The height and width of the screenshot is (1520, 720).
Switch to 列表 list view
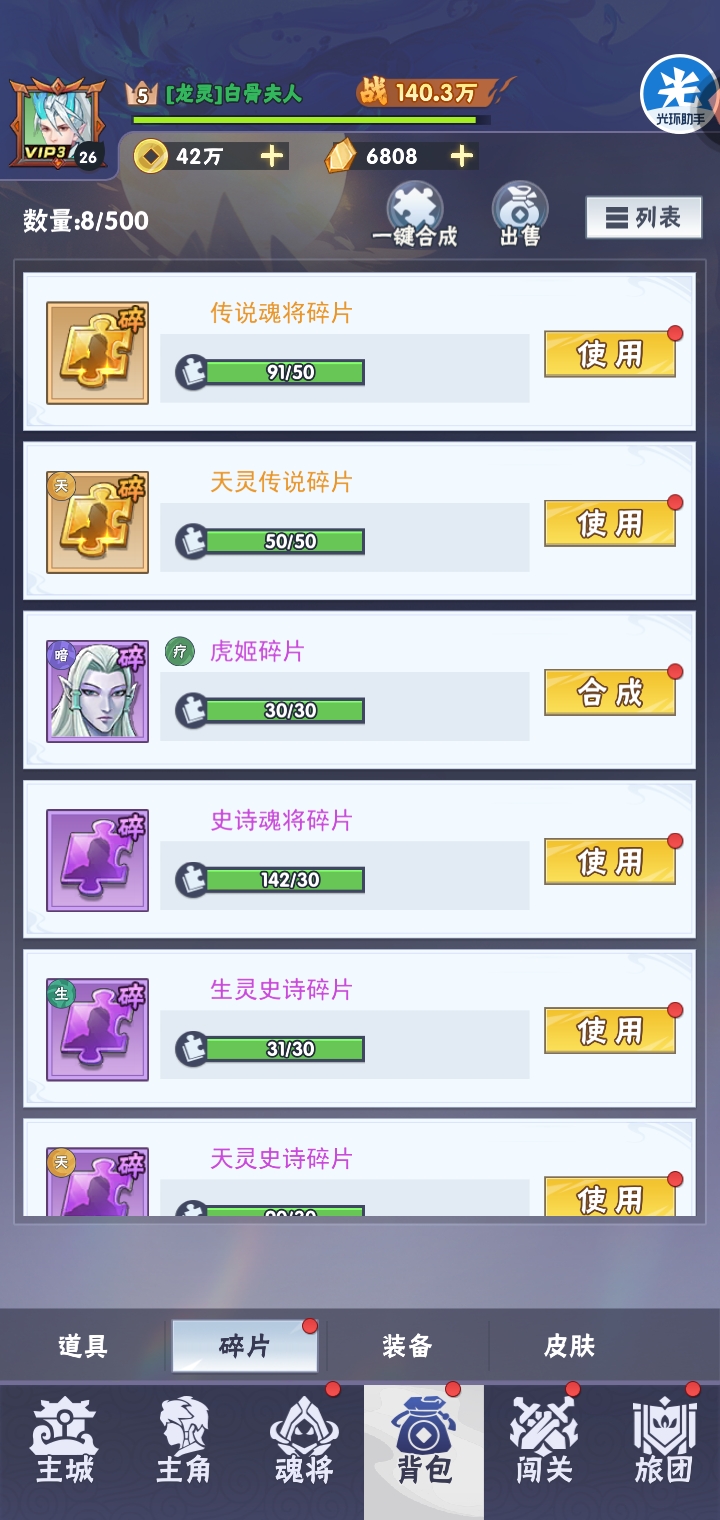pos(643,217)
